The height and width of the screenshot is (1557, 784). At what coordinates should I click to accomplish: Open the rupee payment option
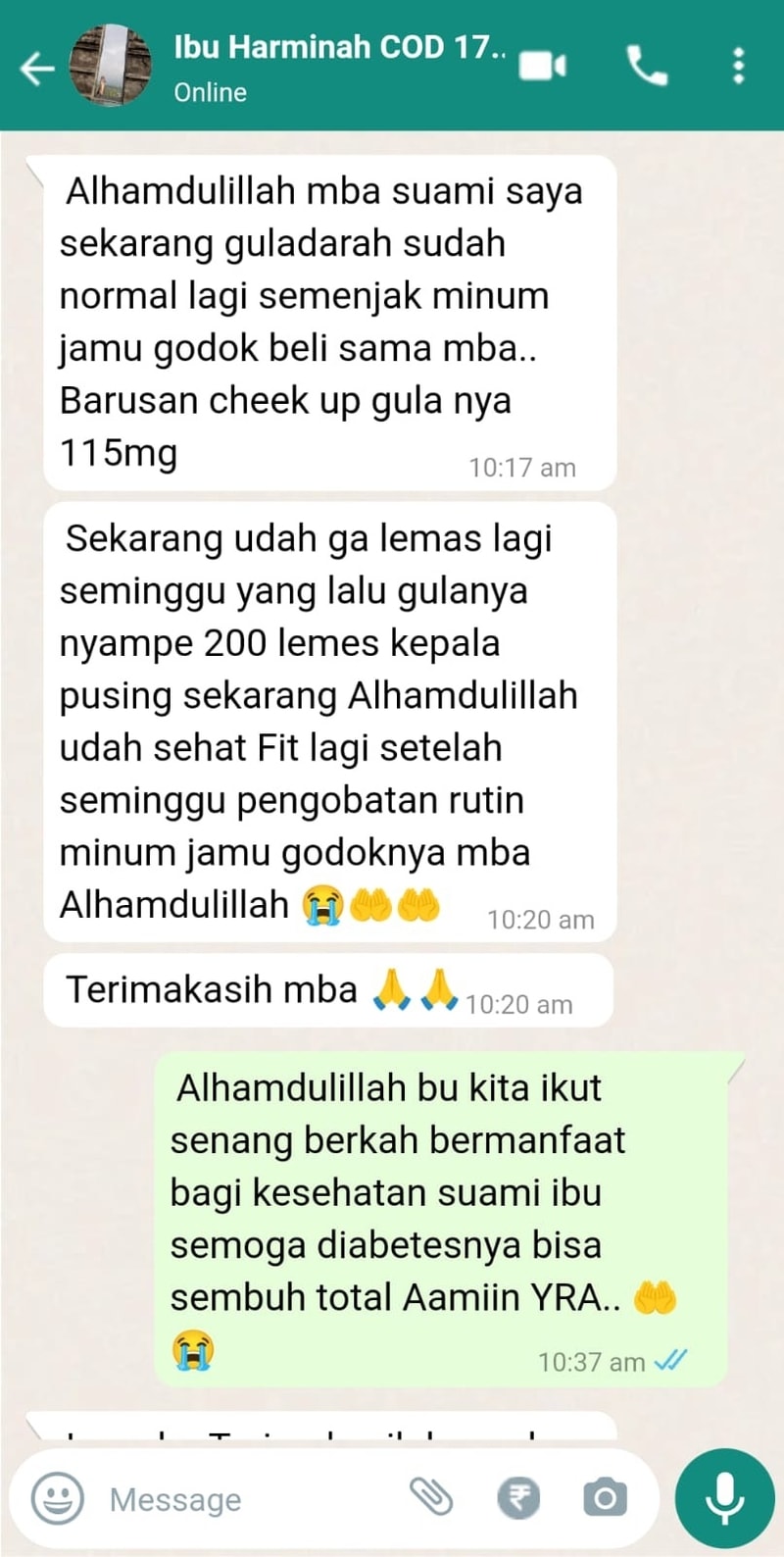pos(518,1497)
